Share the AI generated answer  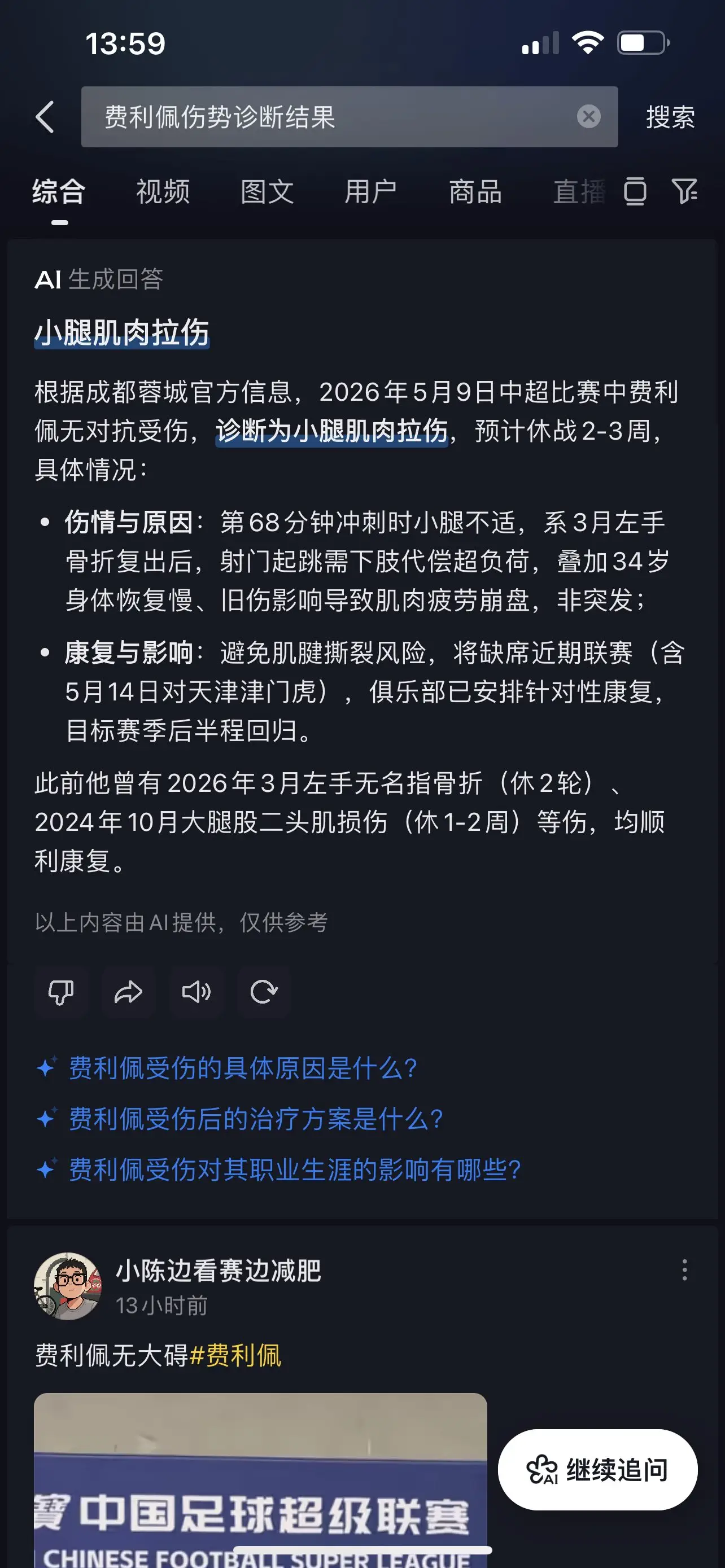[x=128, y=992]
